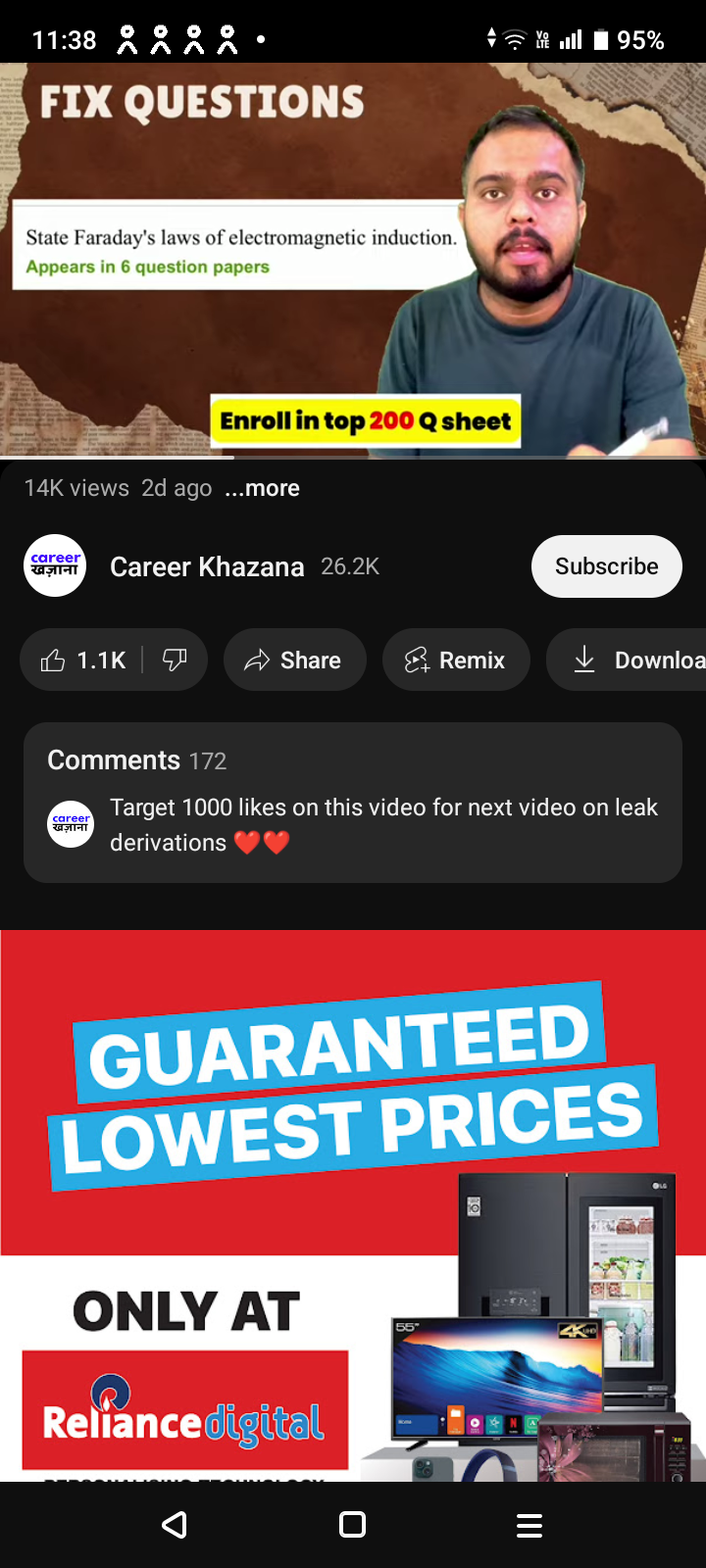The width and height of the screenshot is (706, 1568).
Task: Download the video for offline viewing
Action: coord(628,661)
